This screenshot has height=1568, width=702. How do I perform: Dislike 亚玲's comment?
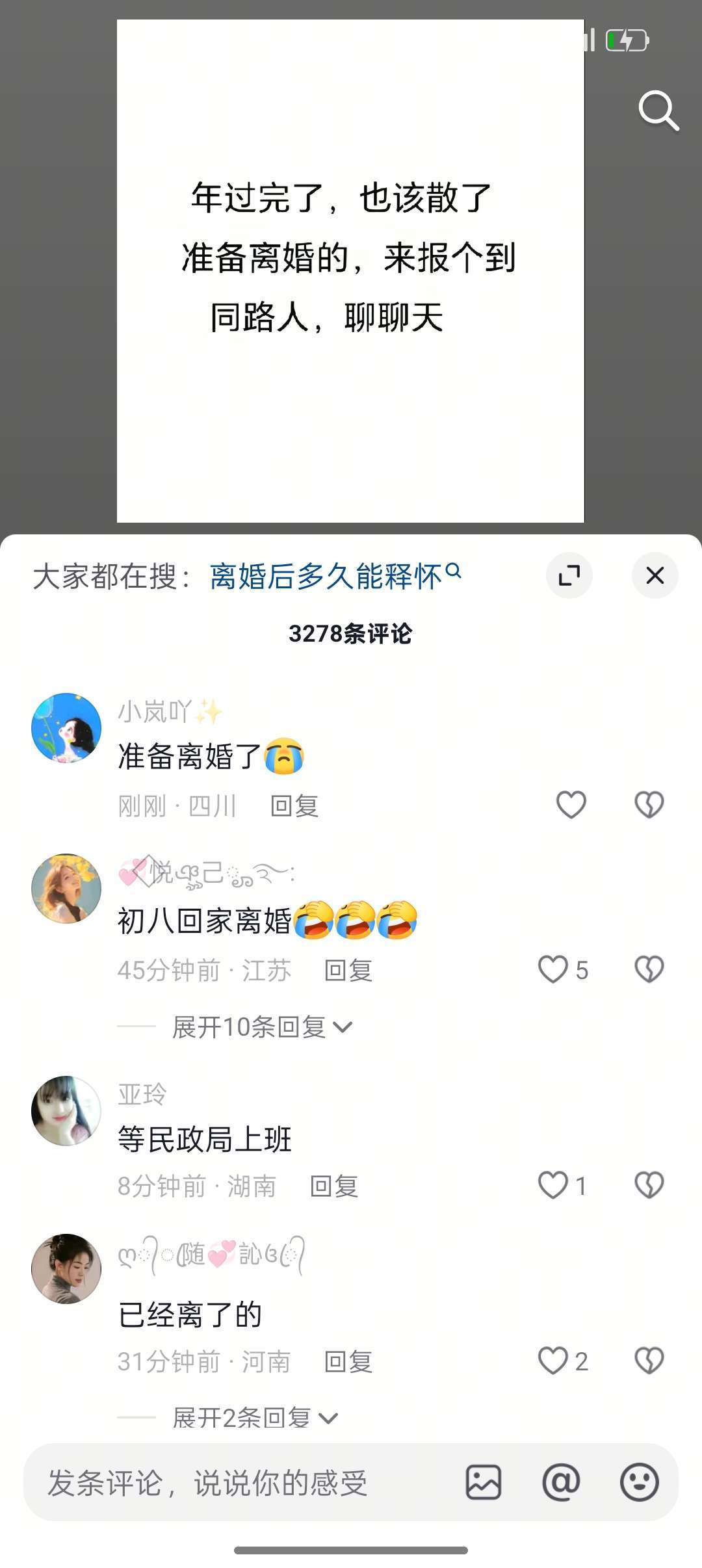pos(649,1185)
